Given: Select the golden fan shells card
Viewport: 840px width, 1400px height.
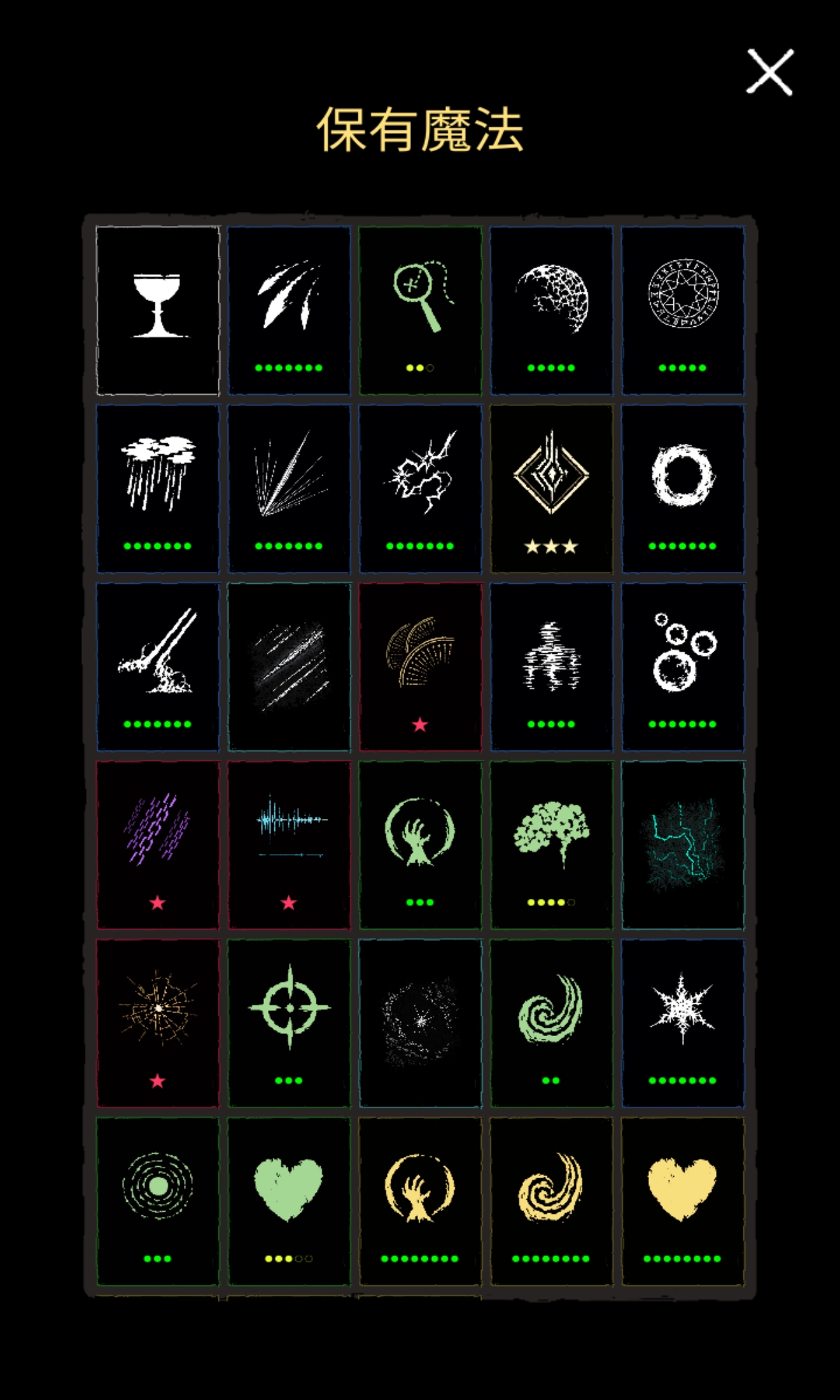Looking at the screenshot, I should (x=420, y=666).
